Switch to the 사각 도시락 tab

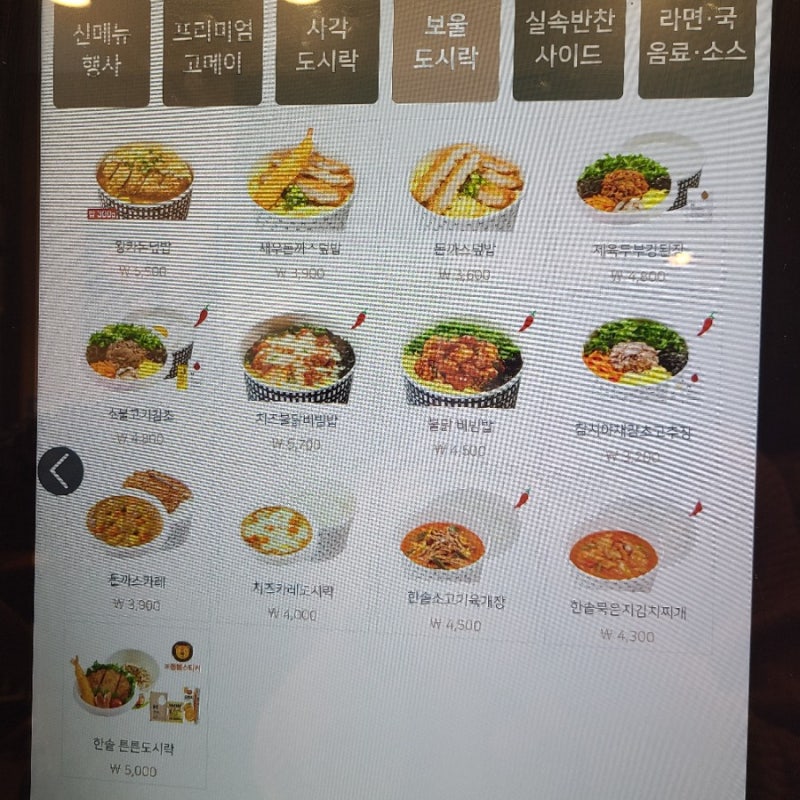[326, 48]
